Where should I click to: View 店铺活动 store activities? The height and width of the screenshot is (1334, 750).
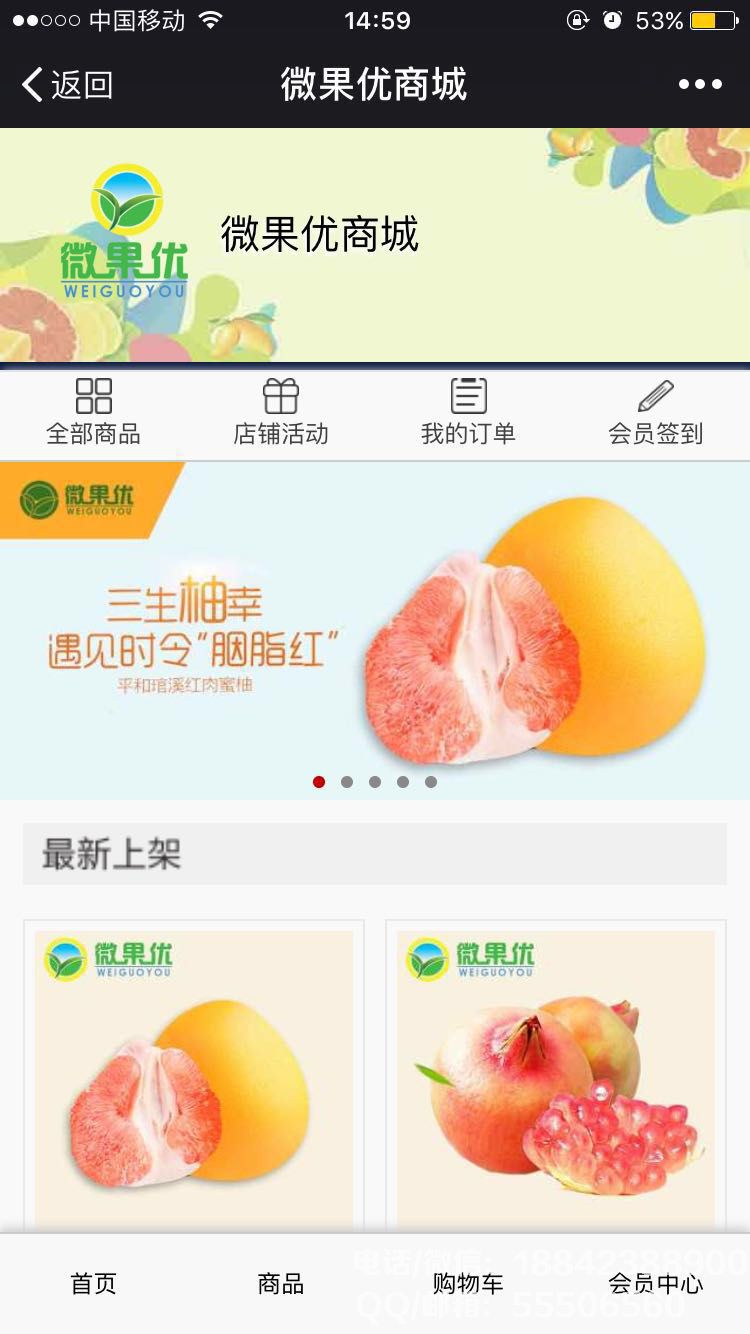(x=281, y=412)
